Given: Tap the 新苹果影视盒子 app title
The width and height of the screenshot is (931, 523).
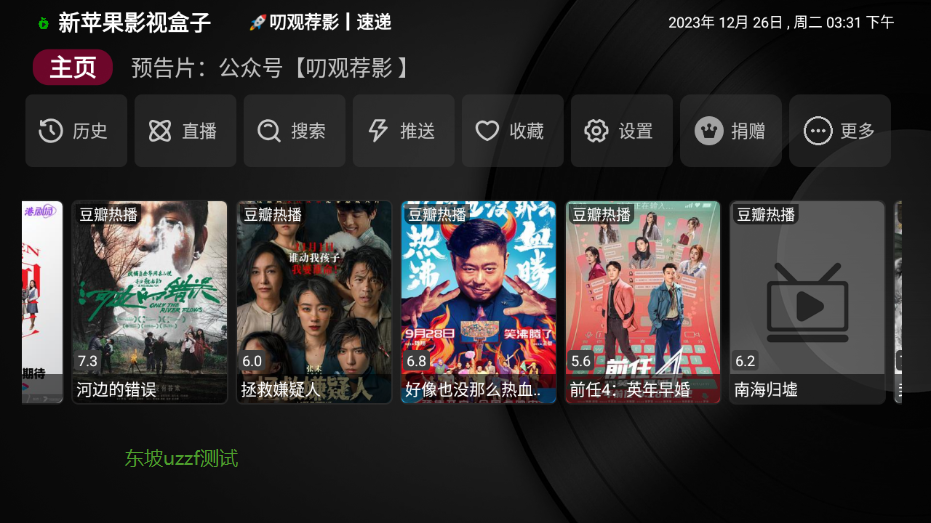Looking at the screenshot, I should coord(134,22).
